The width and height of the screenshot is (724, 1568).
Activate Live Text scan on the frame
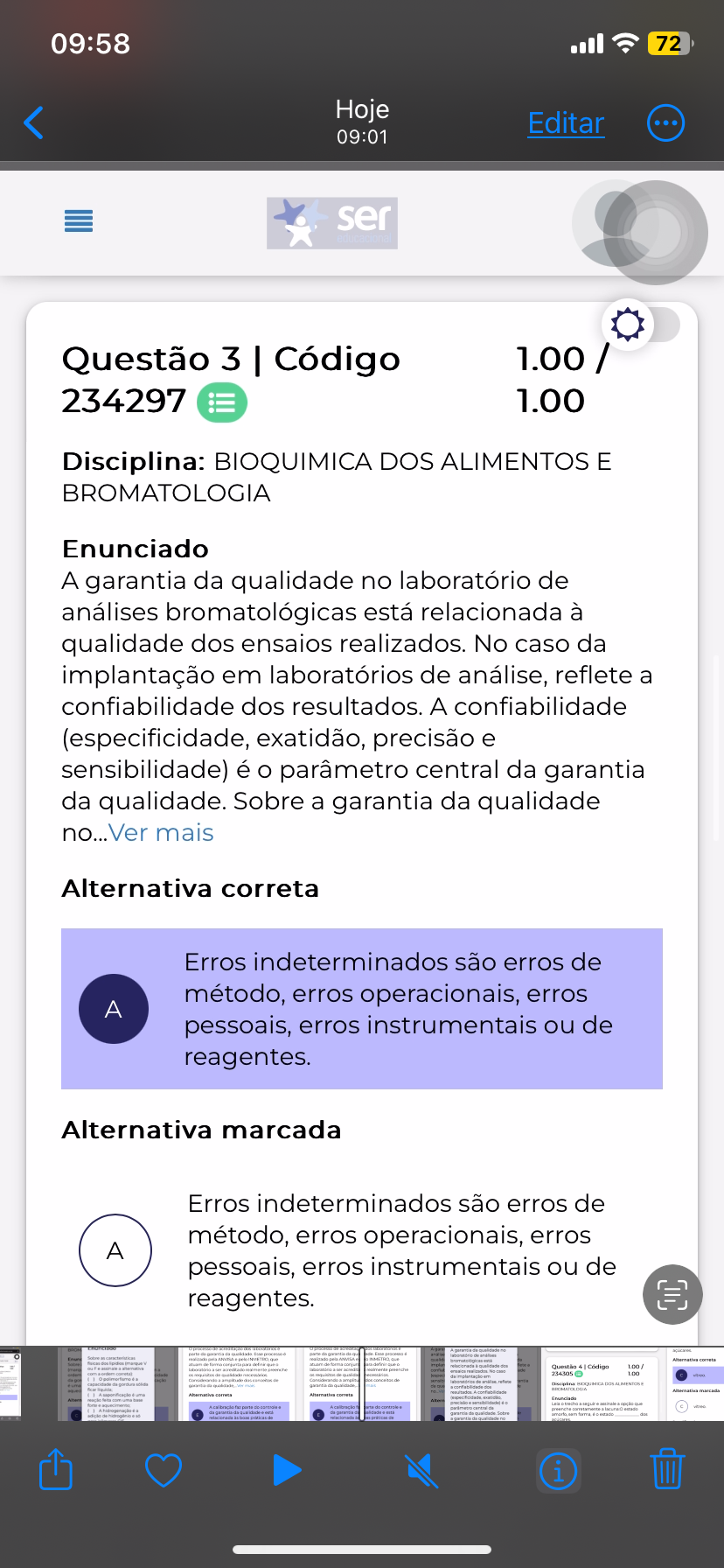click(672, 1294)
